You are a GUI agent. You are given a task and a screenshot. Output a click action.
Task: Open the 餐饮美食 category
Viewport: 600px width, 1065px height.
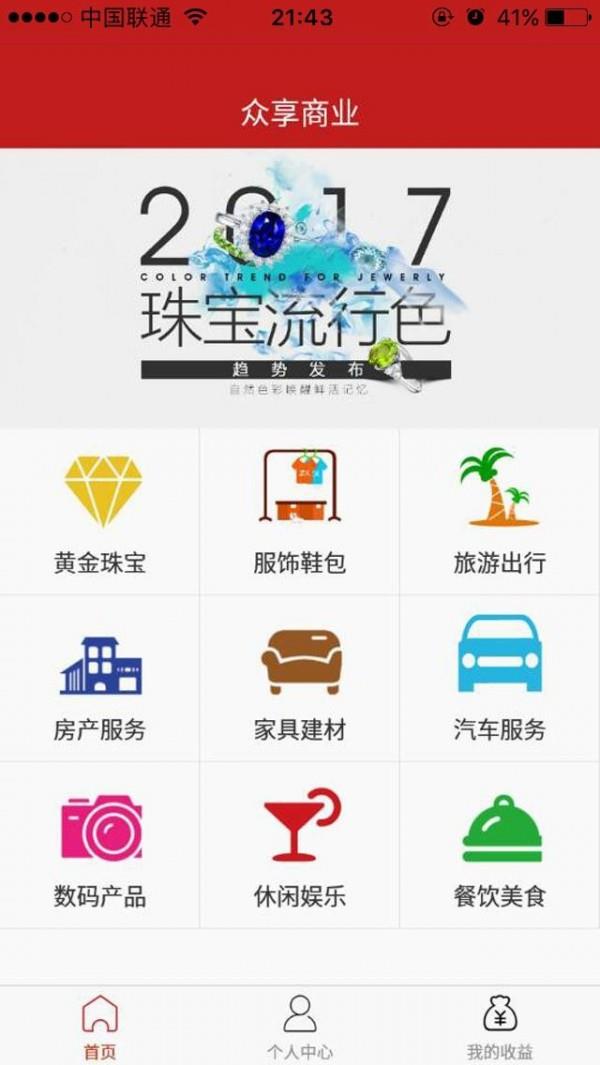tap(500, 846)
